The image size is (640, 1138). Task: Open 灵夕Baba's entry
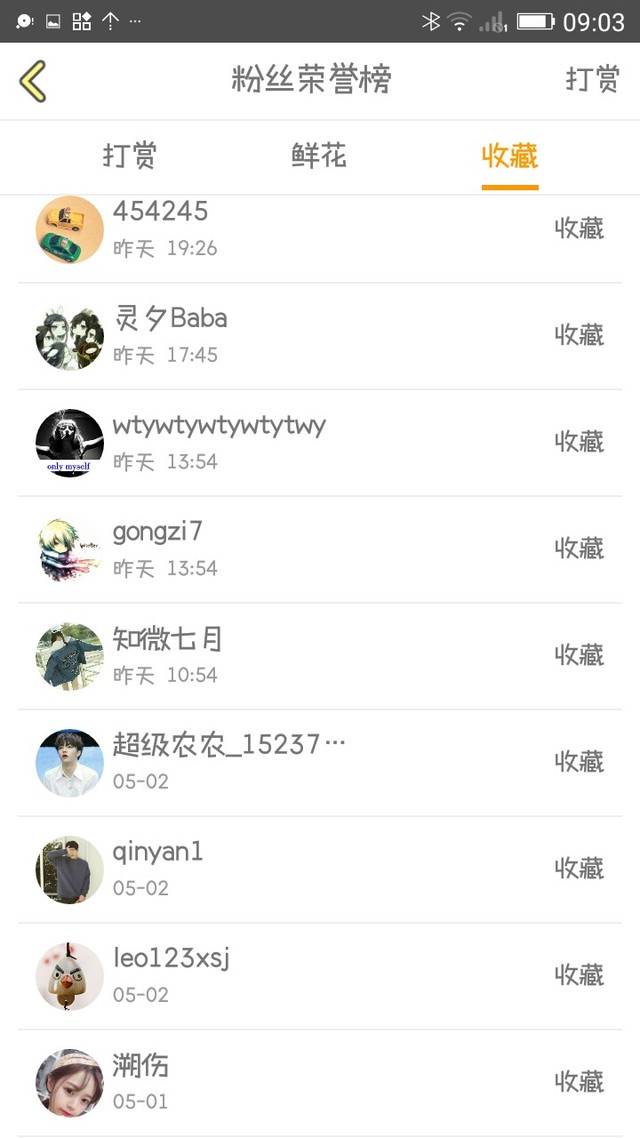[x=320, y=337]
